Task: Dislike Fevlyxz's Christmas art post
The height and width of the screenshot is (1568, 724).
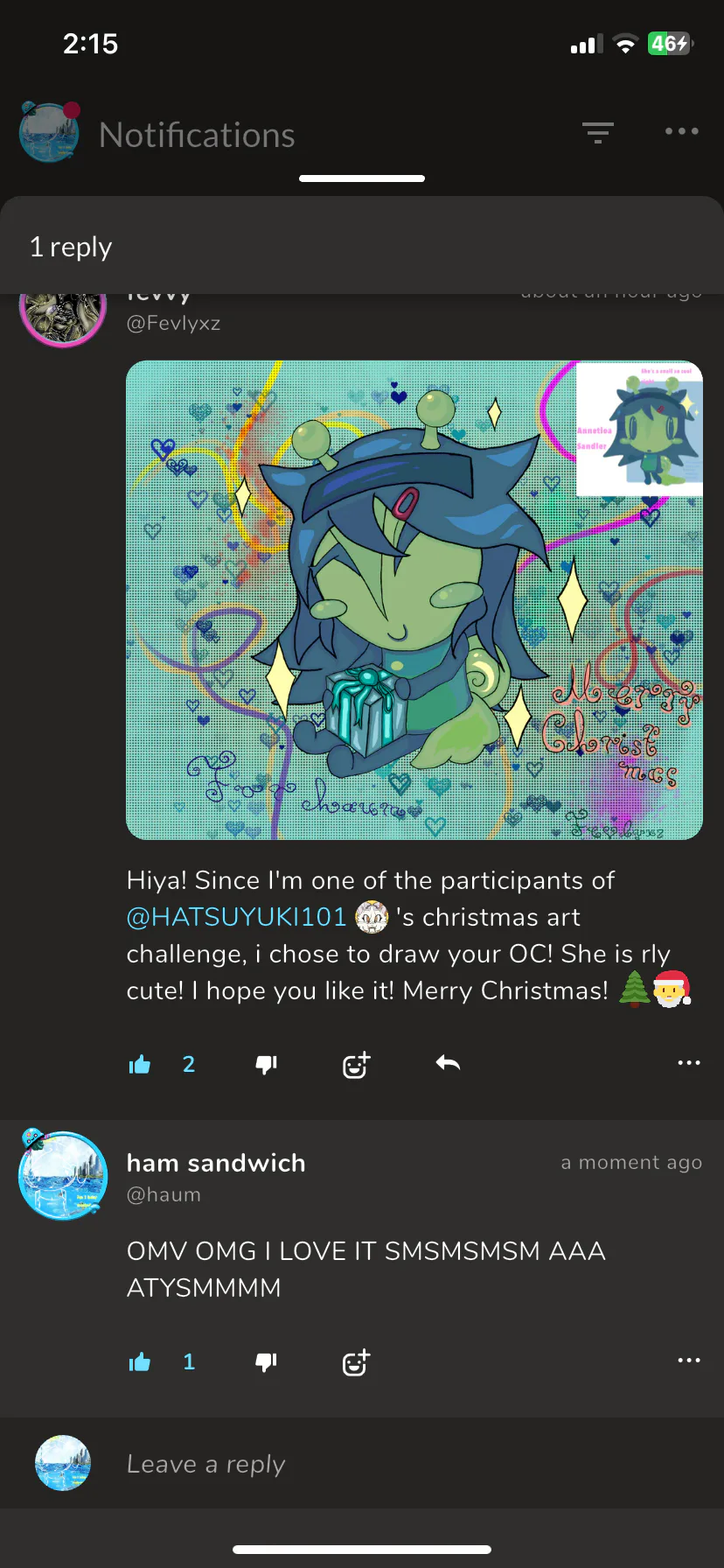Action: (x=266, y=1064)
